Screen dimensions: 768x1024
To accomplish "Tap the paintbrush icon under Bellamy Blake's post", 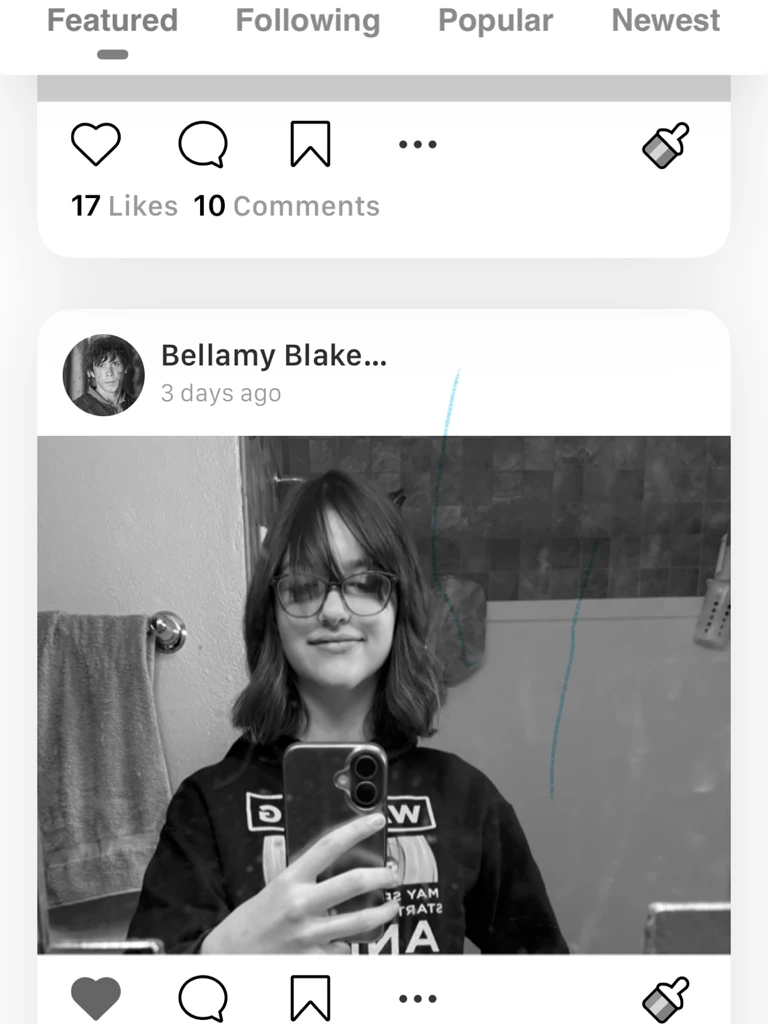I will (665, 999).
